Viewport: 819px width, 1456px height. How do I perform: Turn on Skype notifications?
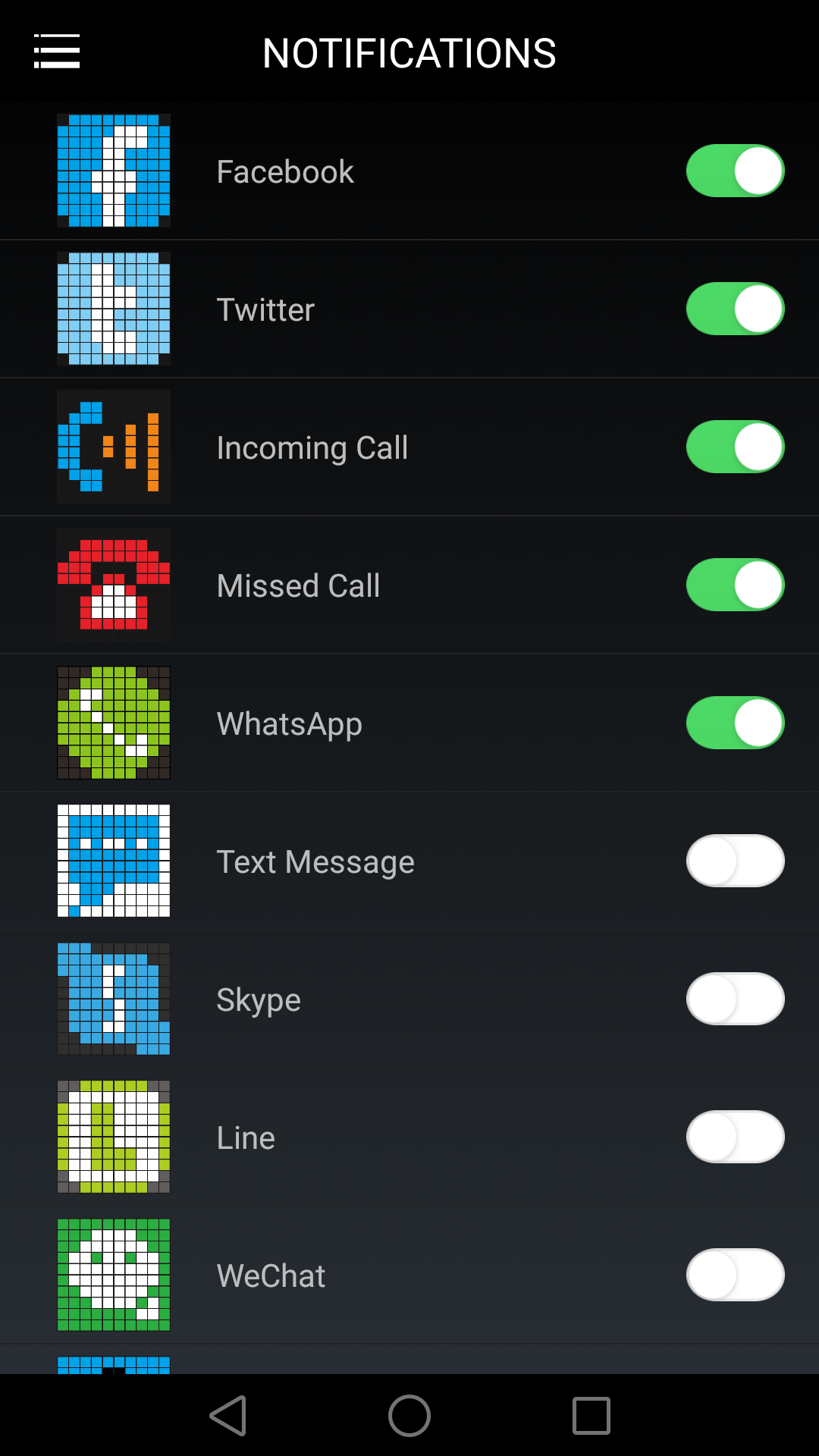[736, 999]
